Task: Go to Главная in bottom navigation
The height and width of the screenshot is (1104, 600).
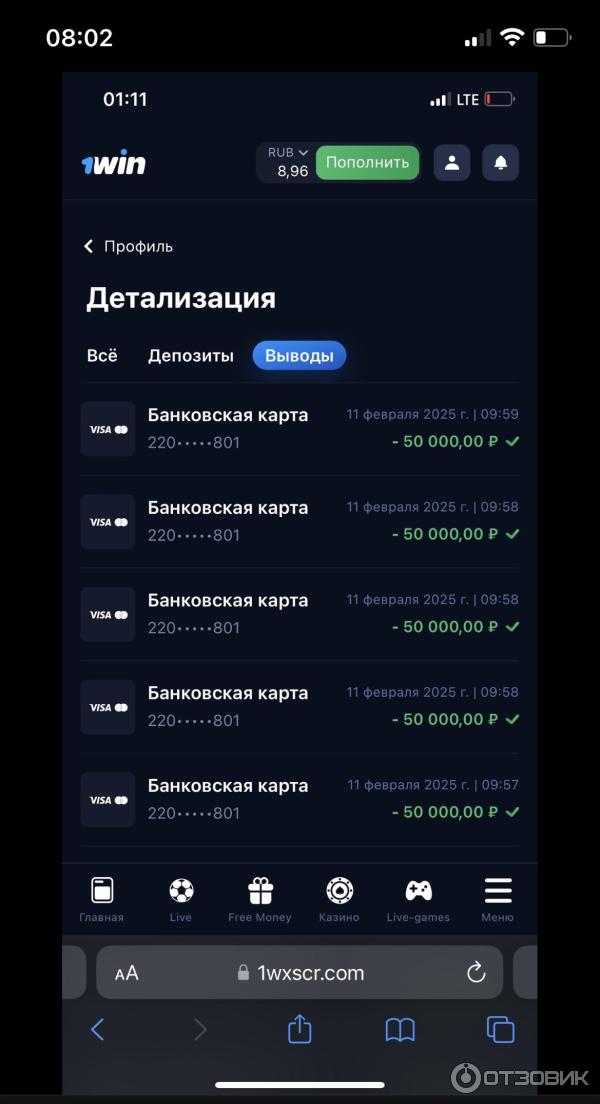Action: click(102, 899)
